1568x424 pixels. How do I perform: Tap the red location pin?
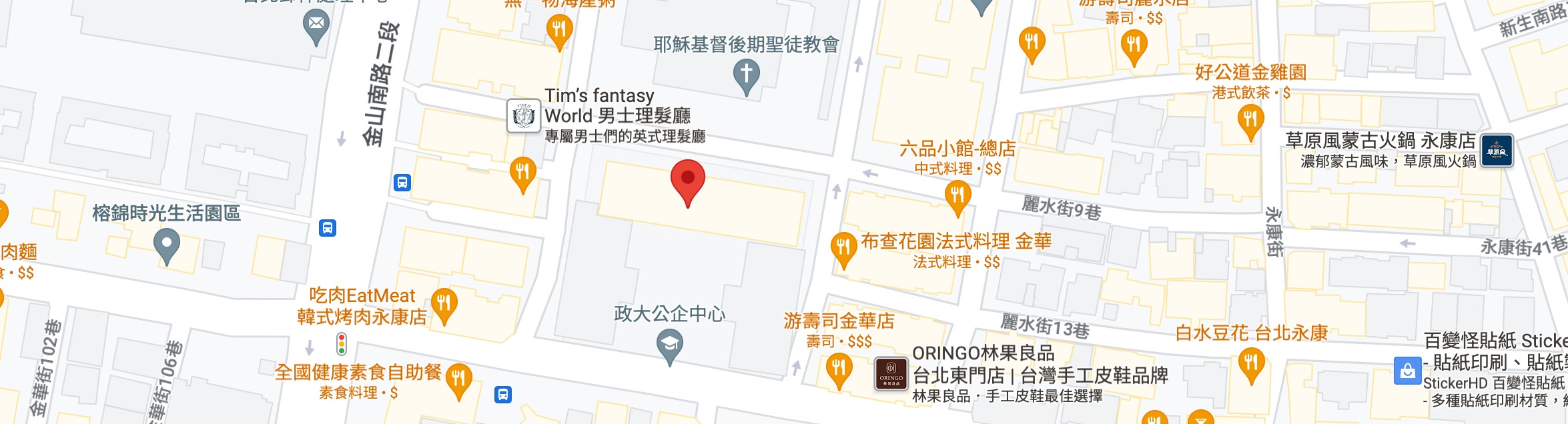[687, 180]
